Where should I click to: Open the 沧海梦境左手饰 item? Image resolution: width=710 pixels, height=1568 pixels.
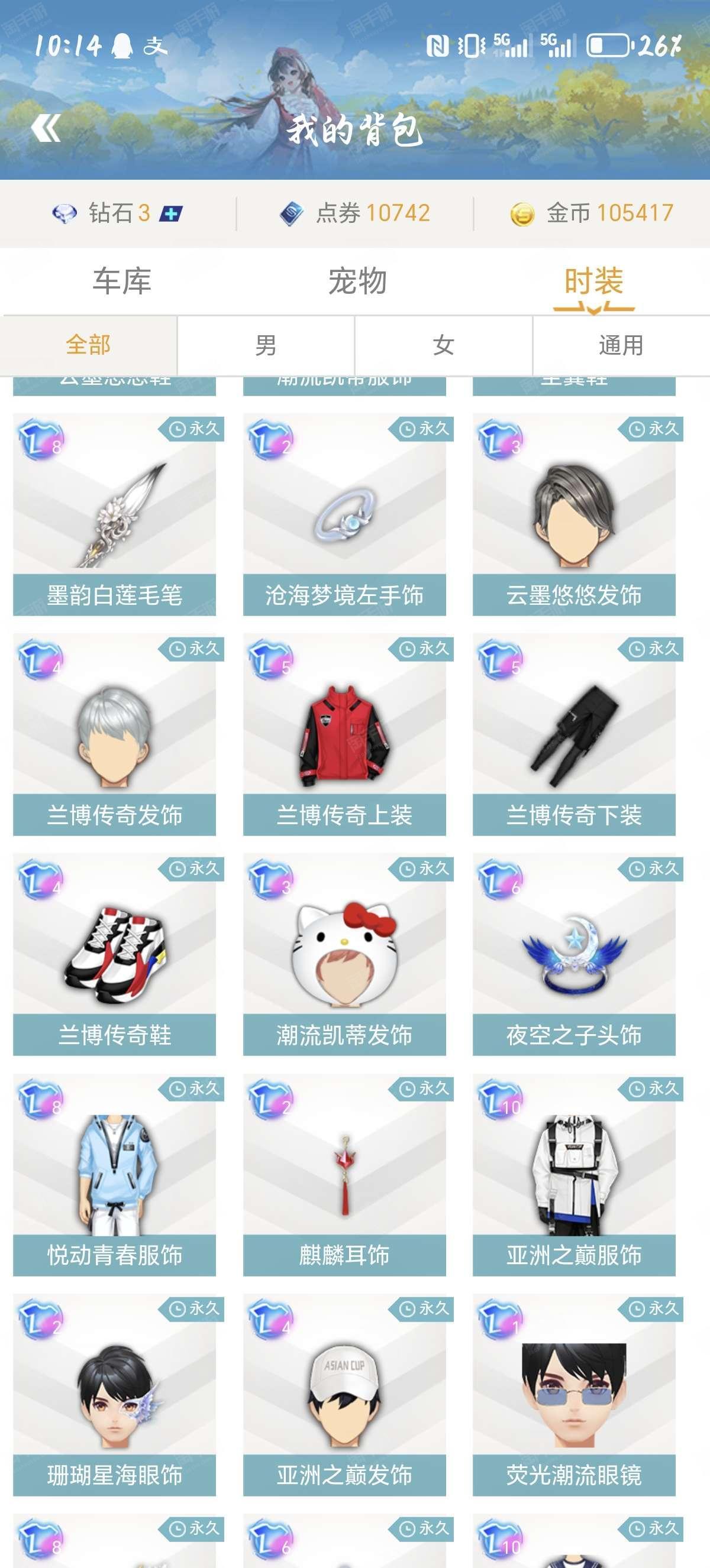click(344, 514)
